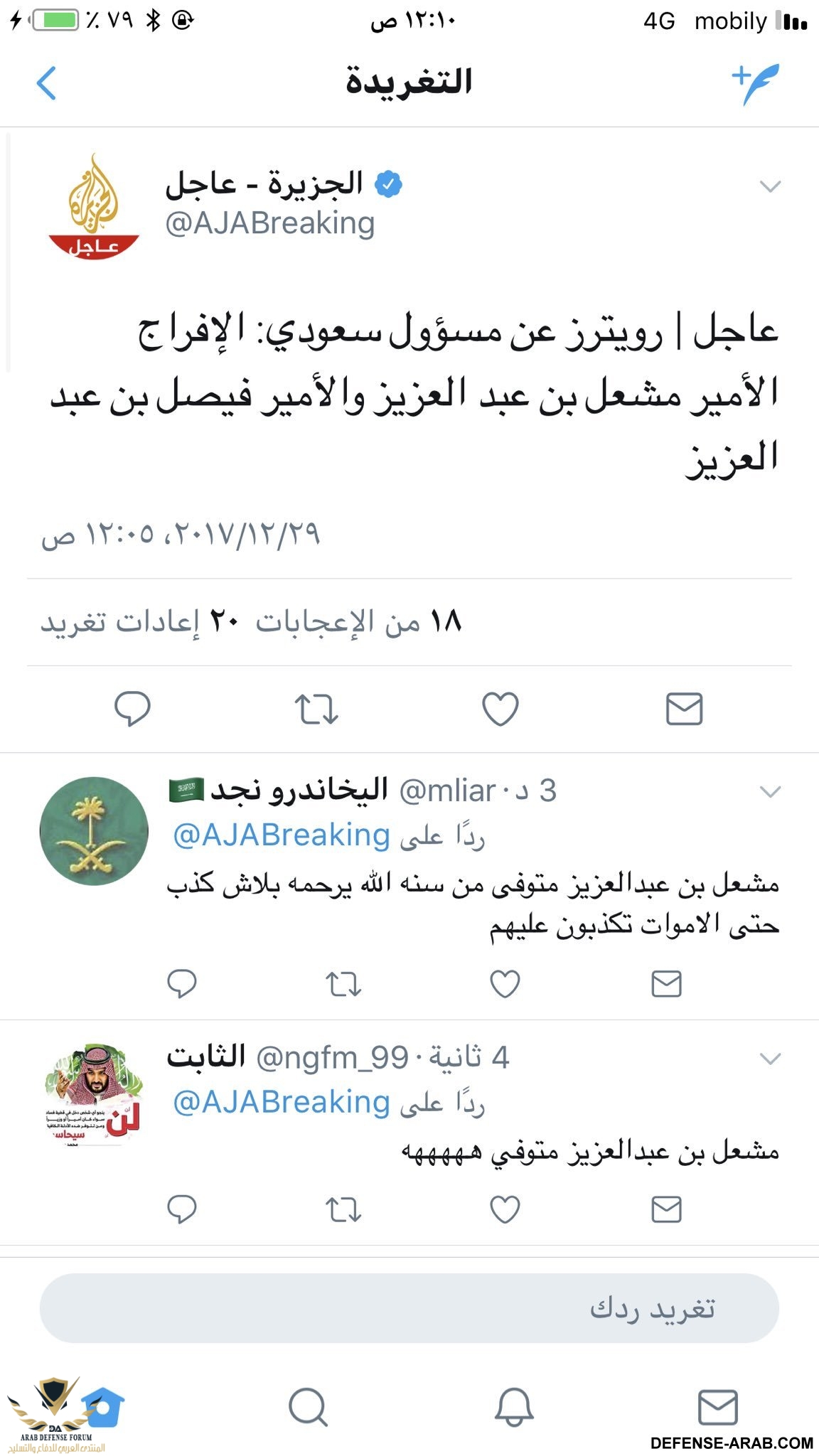The height and width of the screenshot is (1456, 819).
Task: Go back using the top arrow
Action: (x=46, y=82)
